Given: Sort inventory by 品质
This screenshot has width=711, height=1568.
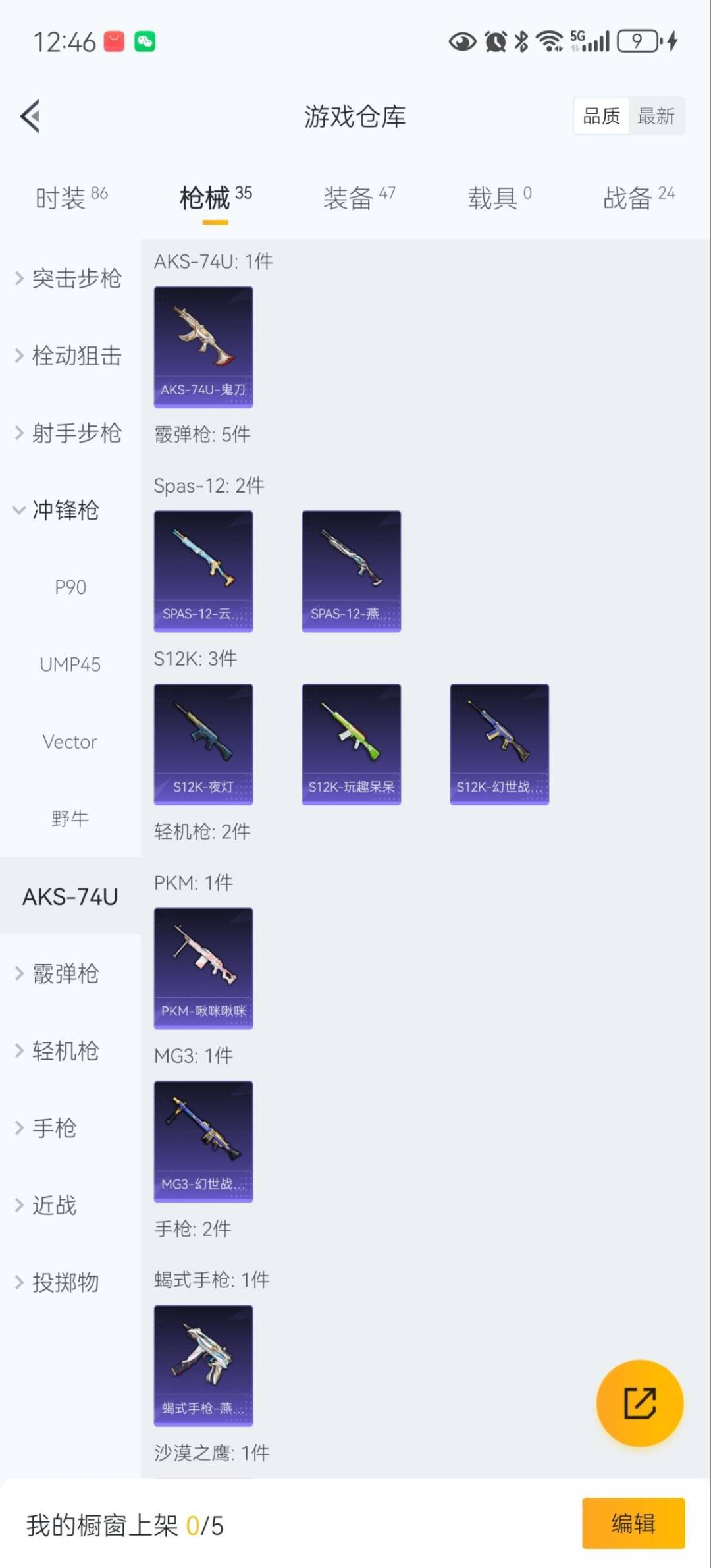Looking at the screenshot, I should coord(601,117).
